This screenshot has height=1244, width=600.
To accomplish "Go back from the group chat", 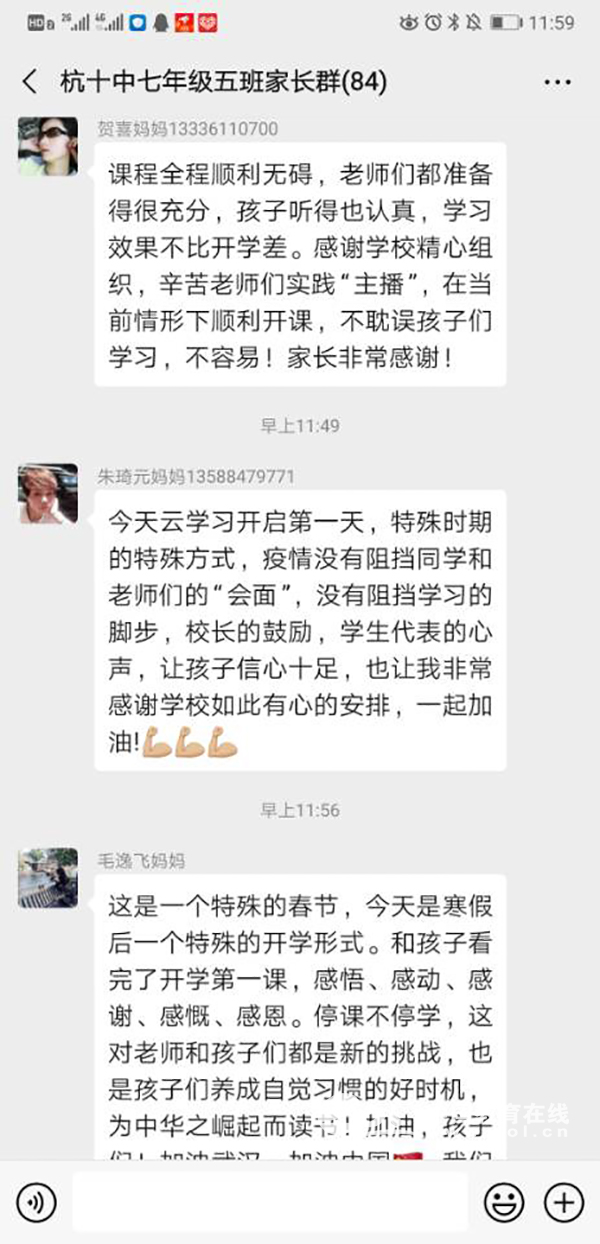I will pyautogui.click(x=30, y=81).
